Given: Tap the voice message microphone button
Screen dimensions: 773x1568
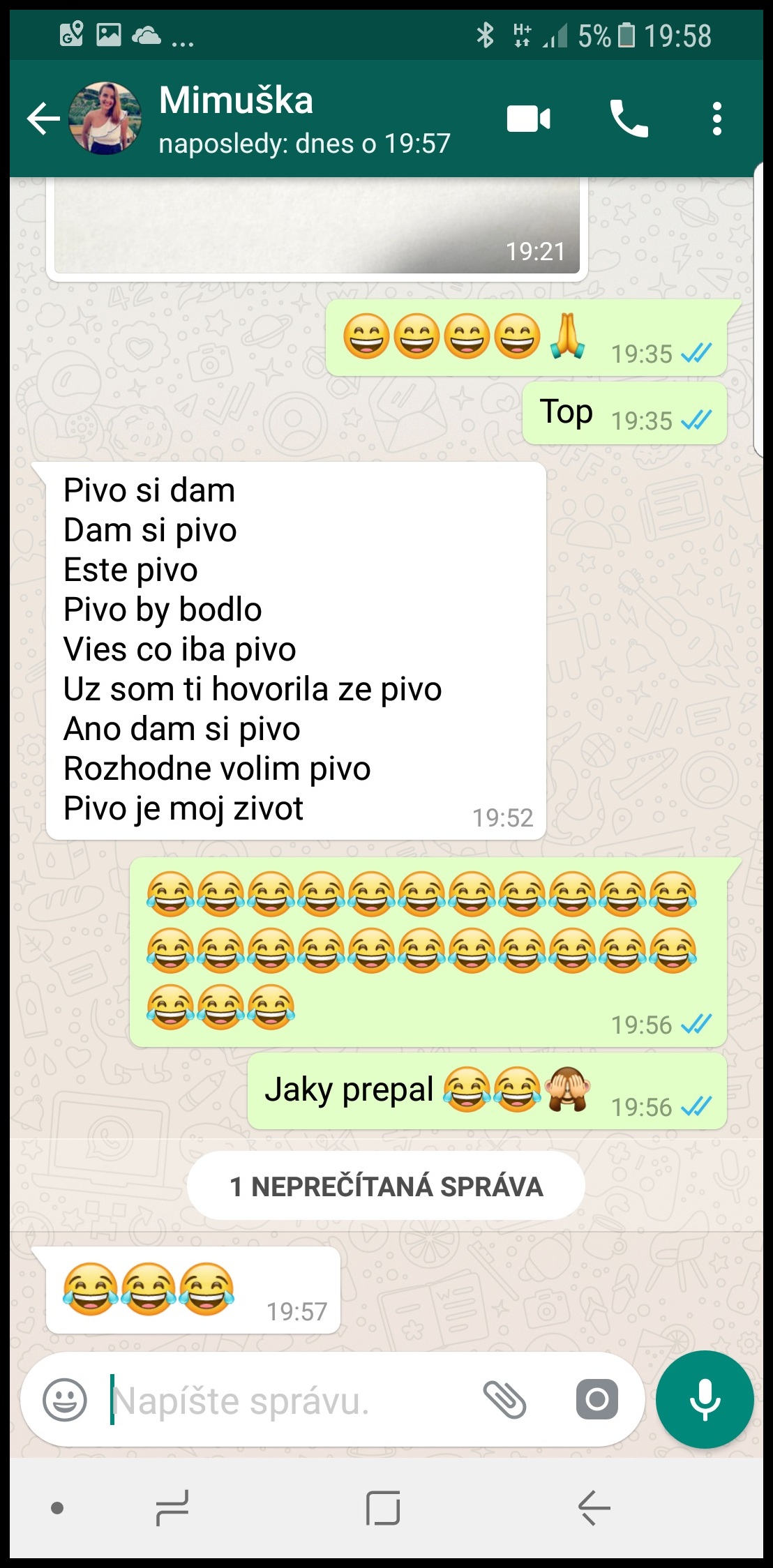Looking at the screenshot, I should pos(705,1399).
